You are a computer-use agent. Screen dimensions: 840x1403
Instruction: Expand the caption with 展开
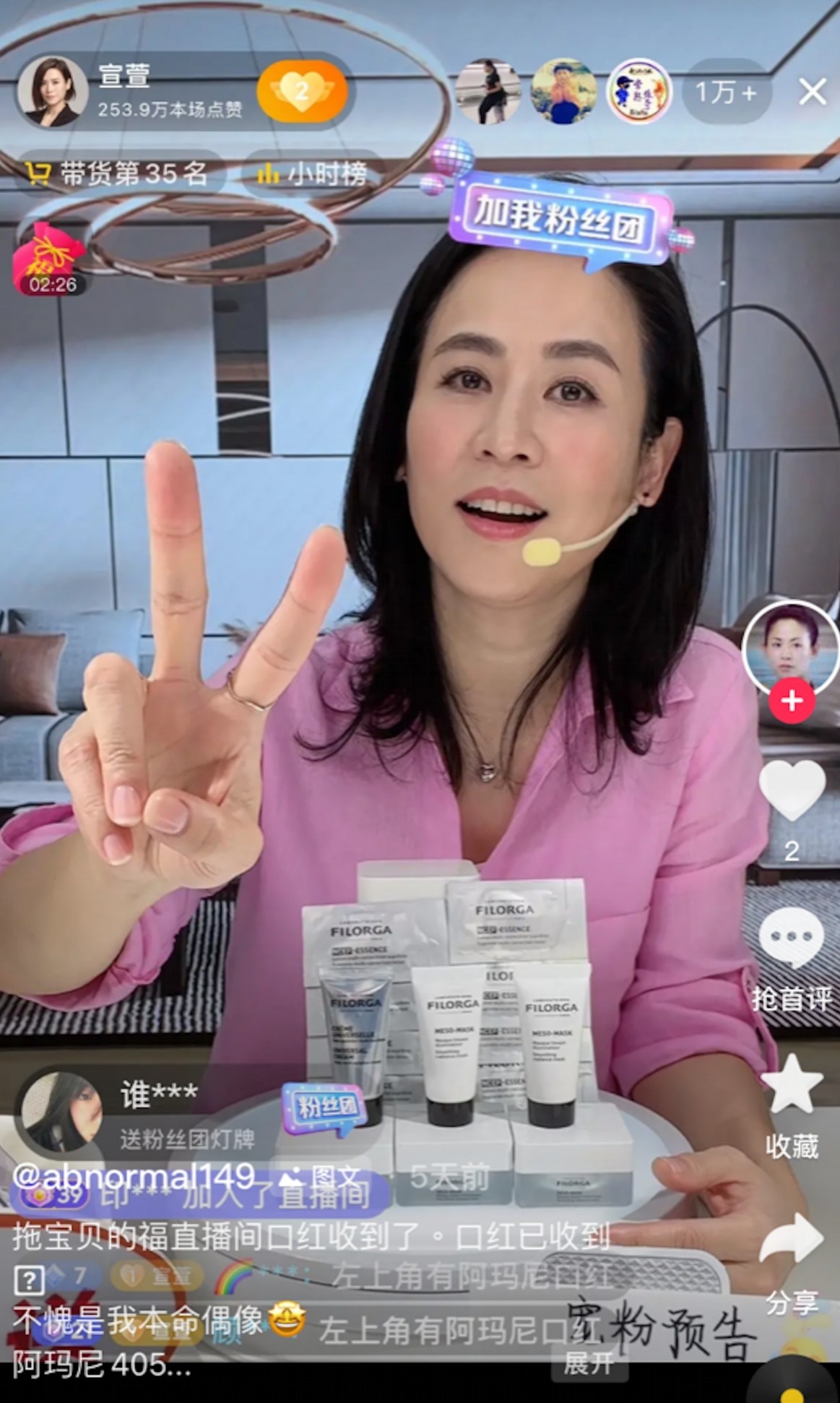click(588, 1363)
